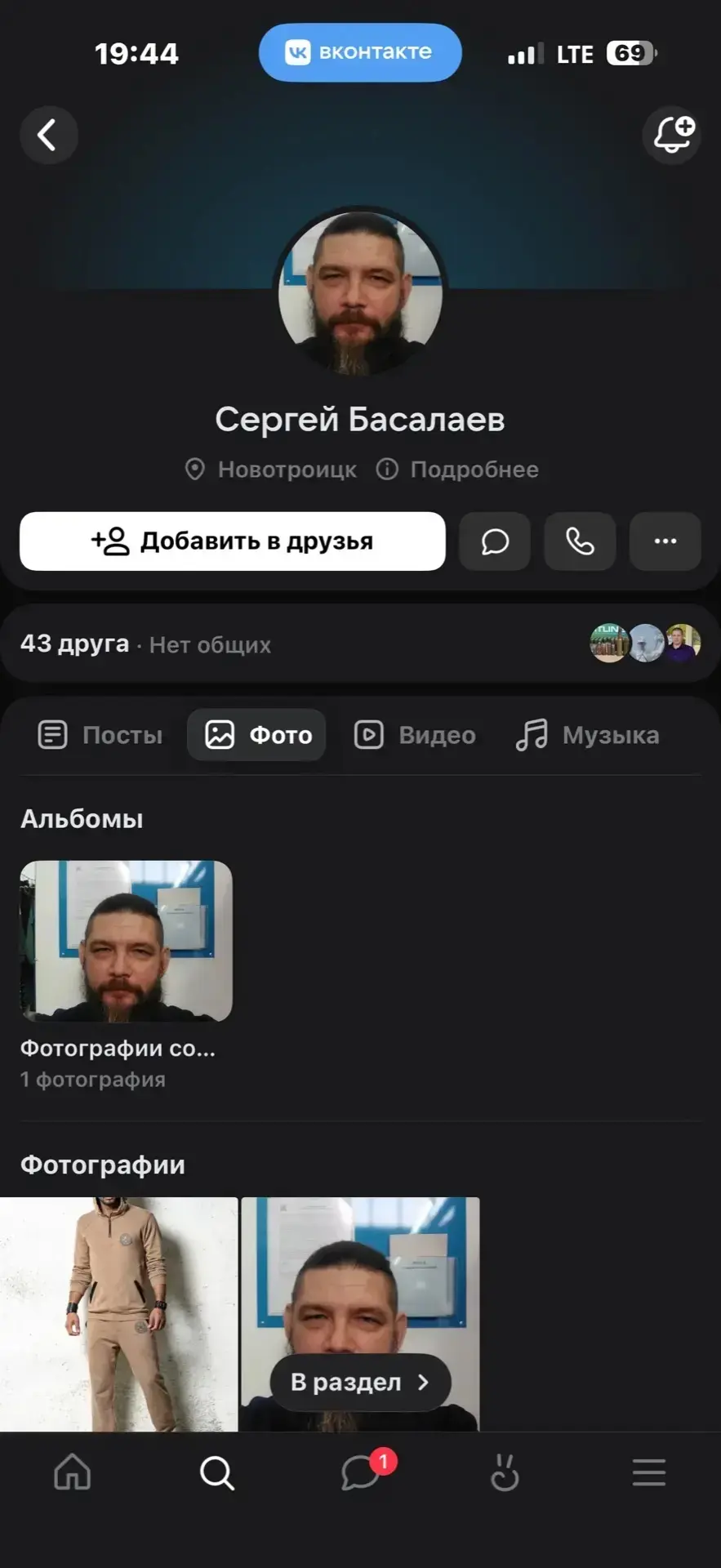Tap Добавить в друзья button
Viewport: 721px width, 1568px height.
pyautogui.click(x=233, y=541)
